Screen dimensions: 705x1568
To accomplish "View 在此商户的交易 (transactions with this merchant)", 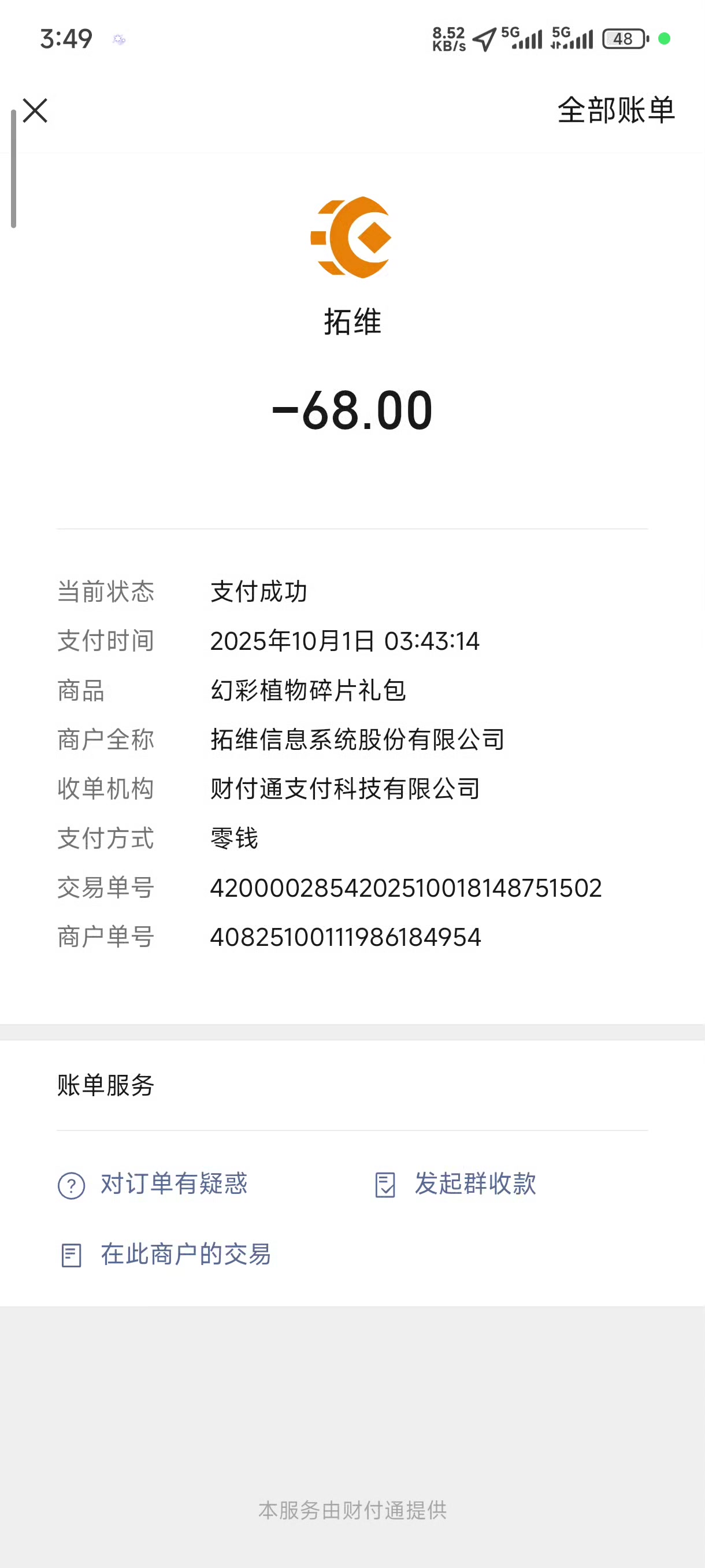I will point(165,1255).
